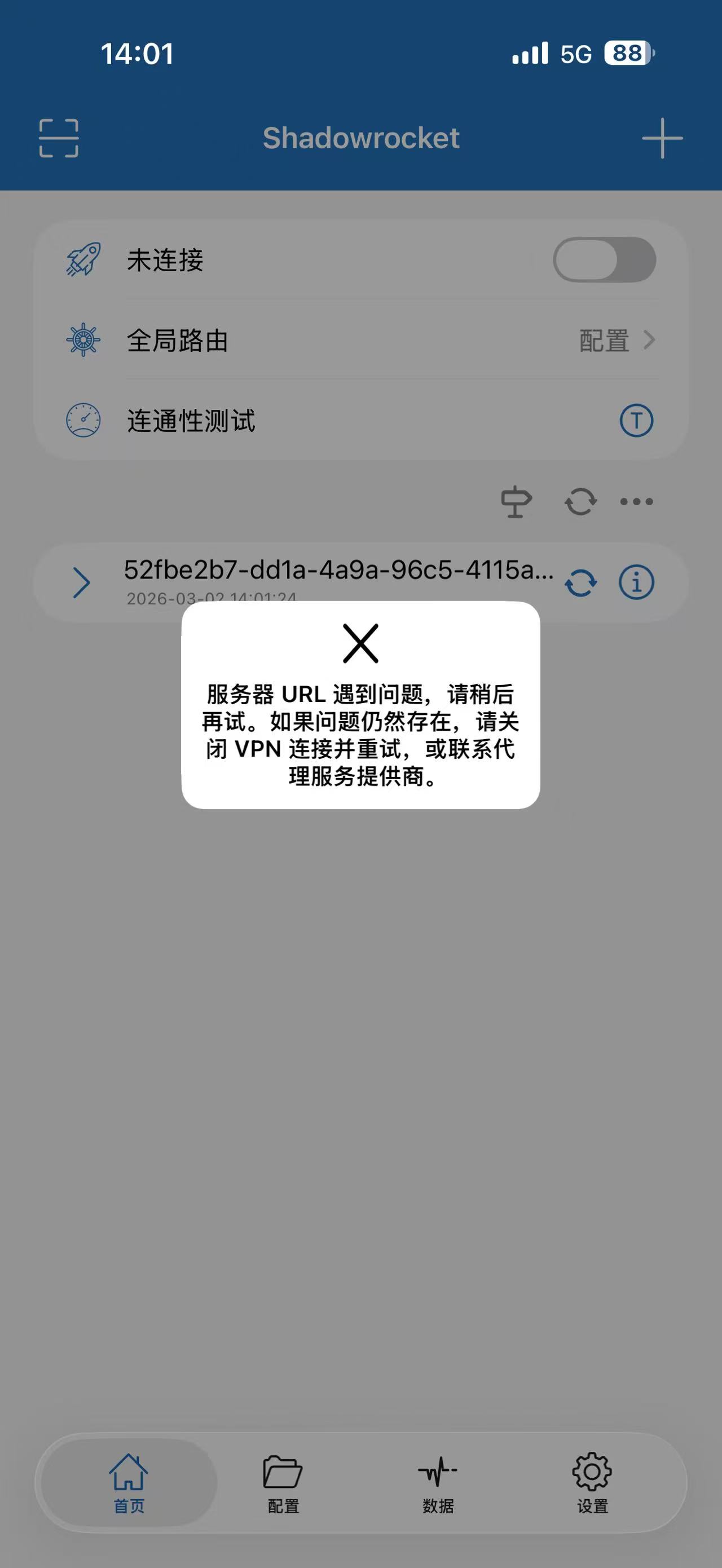Toggle the 未连接 connection switch

(x=604, y=260)
